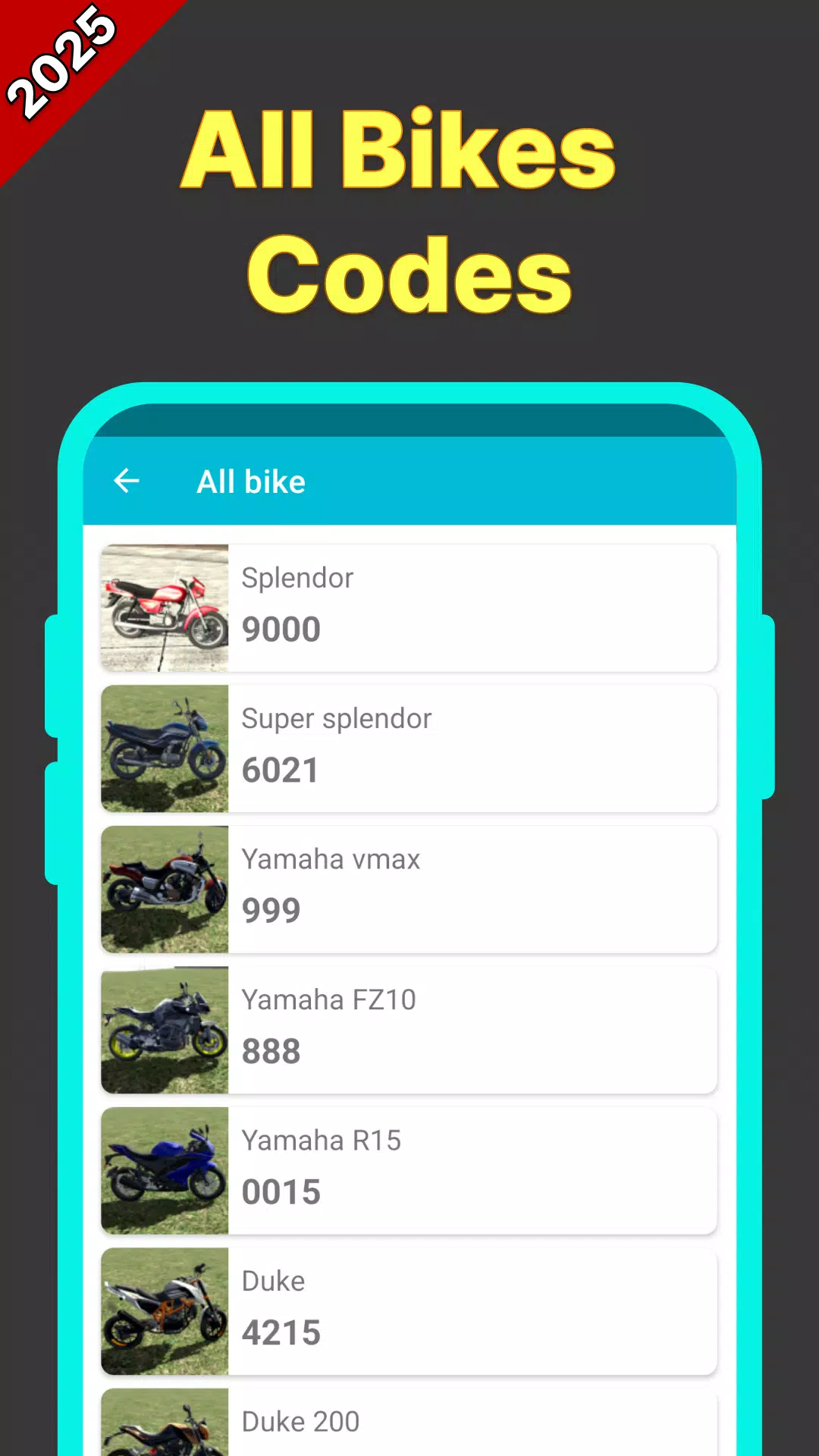The height and width of the screenshot is (1456, 819).
Task: Tap the back arrow in the toolbar
Action: tap(127, 481)
